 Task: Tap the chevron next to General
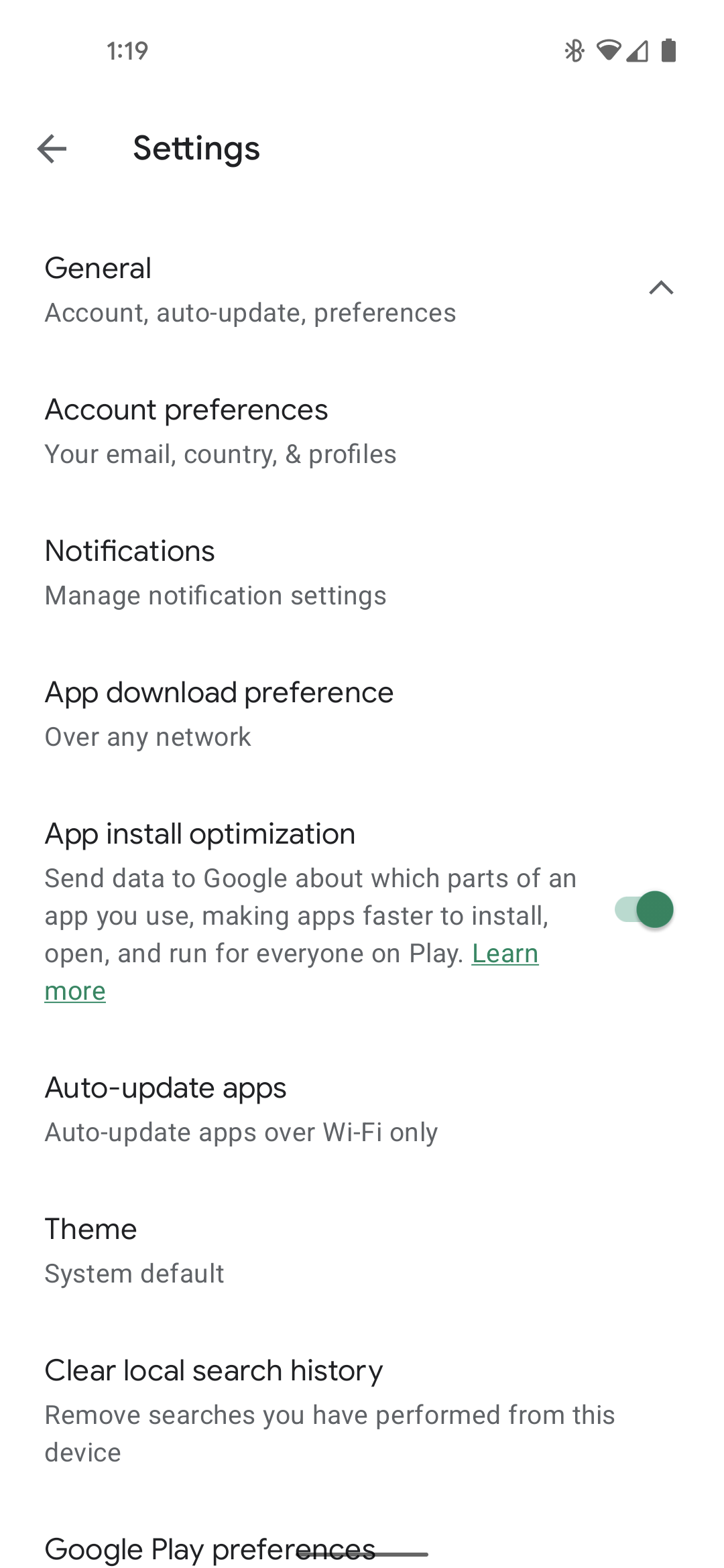coord(661,288)
